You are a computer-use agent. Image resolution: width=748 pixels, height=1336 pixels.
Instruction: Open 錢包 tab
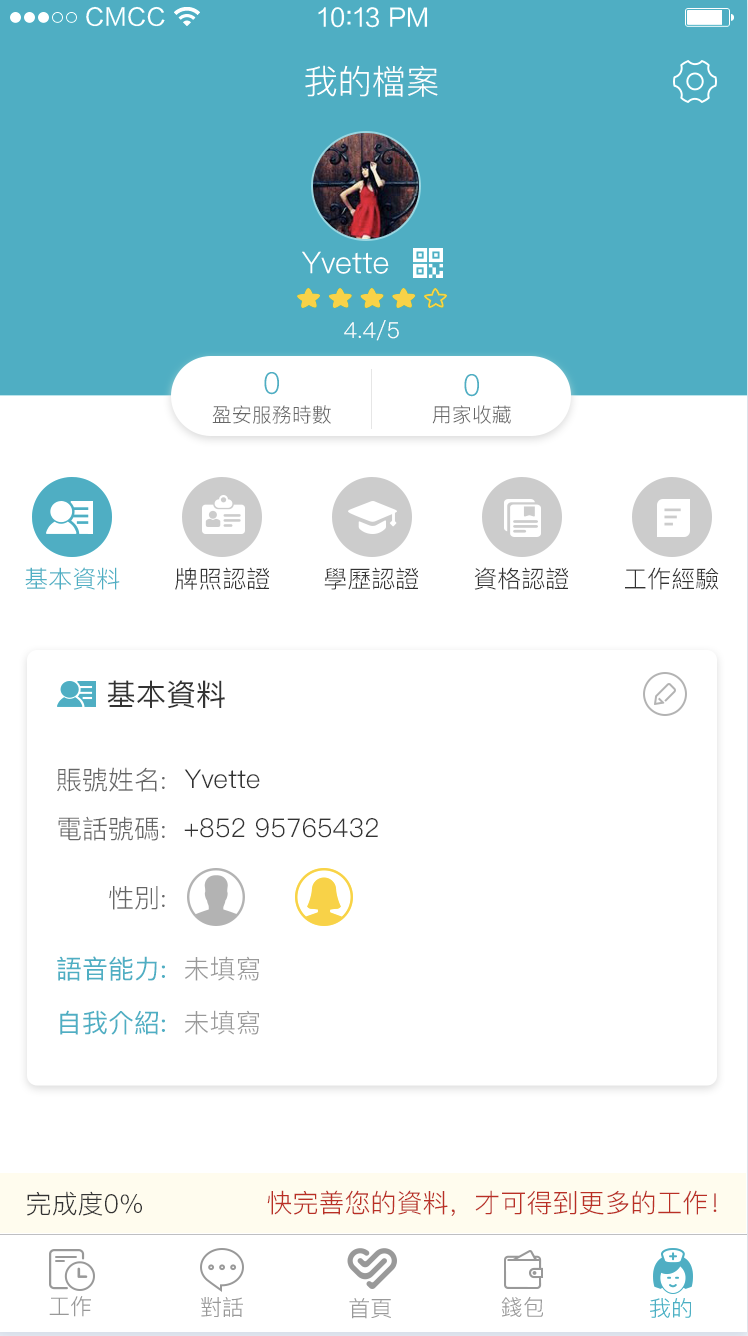[522, 1282]
